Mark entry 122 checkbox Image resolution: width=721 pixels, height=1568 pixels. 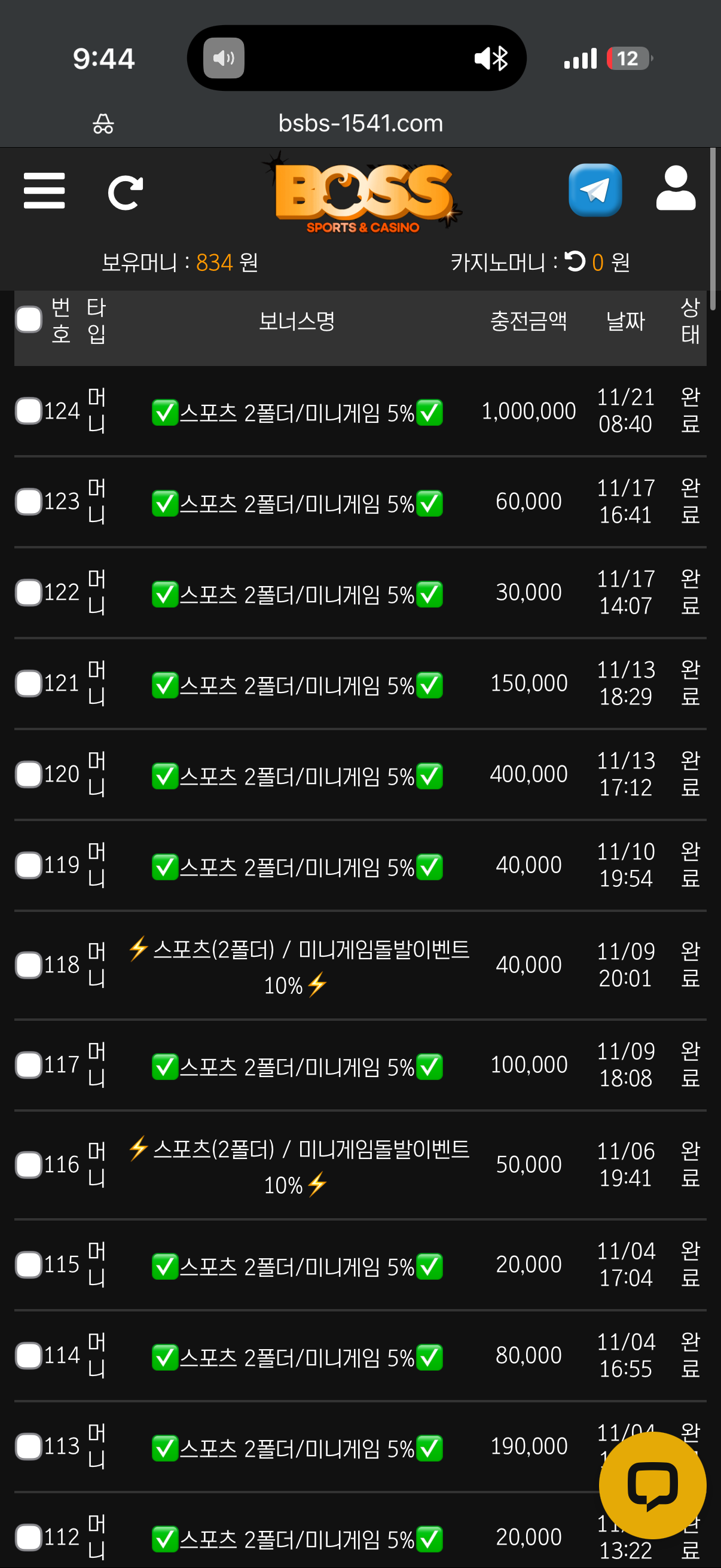pos(29,592)
